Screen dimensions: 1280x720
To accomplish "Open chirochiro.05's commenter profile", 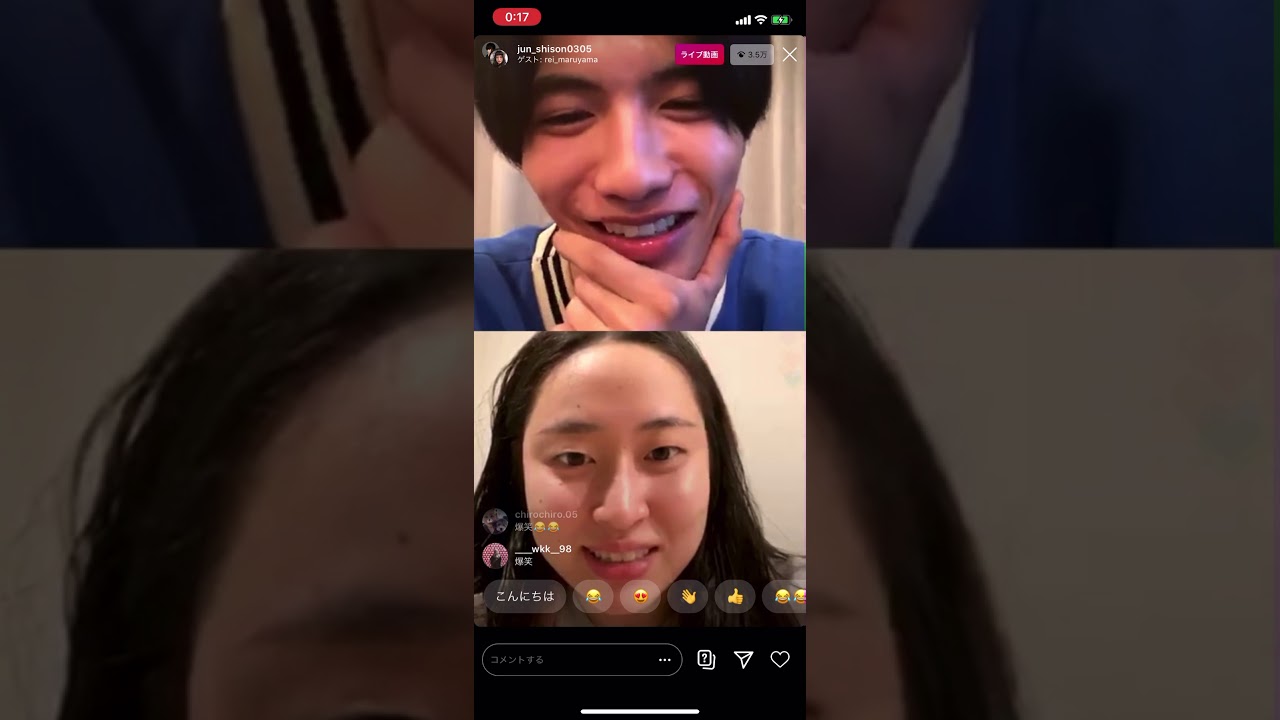I will coord(495,521).
